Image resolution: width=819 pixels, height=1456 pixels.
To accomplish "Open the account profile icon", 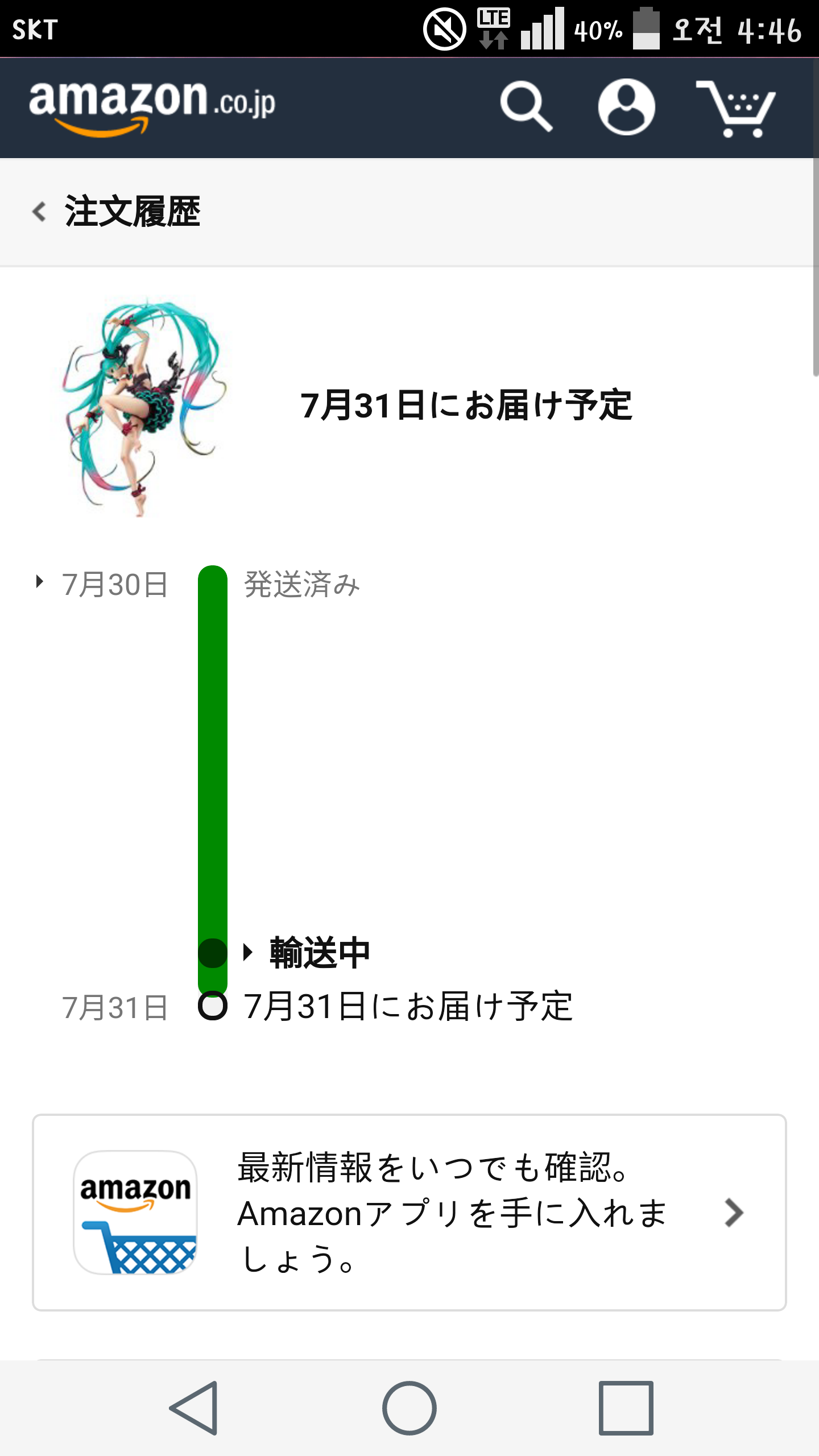I will pos(626,106).
